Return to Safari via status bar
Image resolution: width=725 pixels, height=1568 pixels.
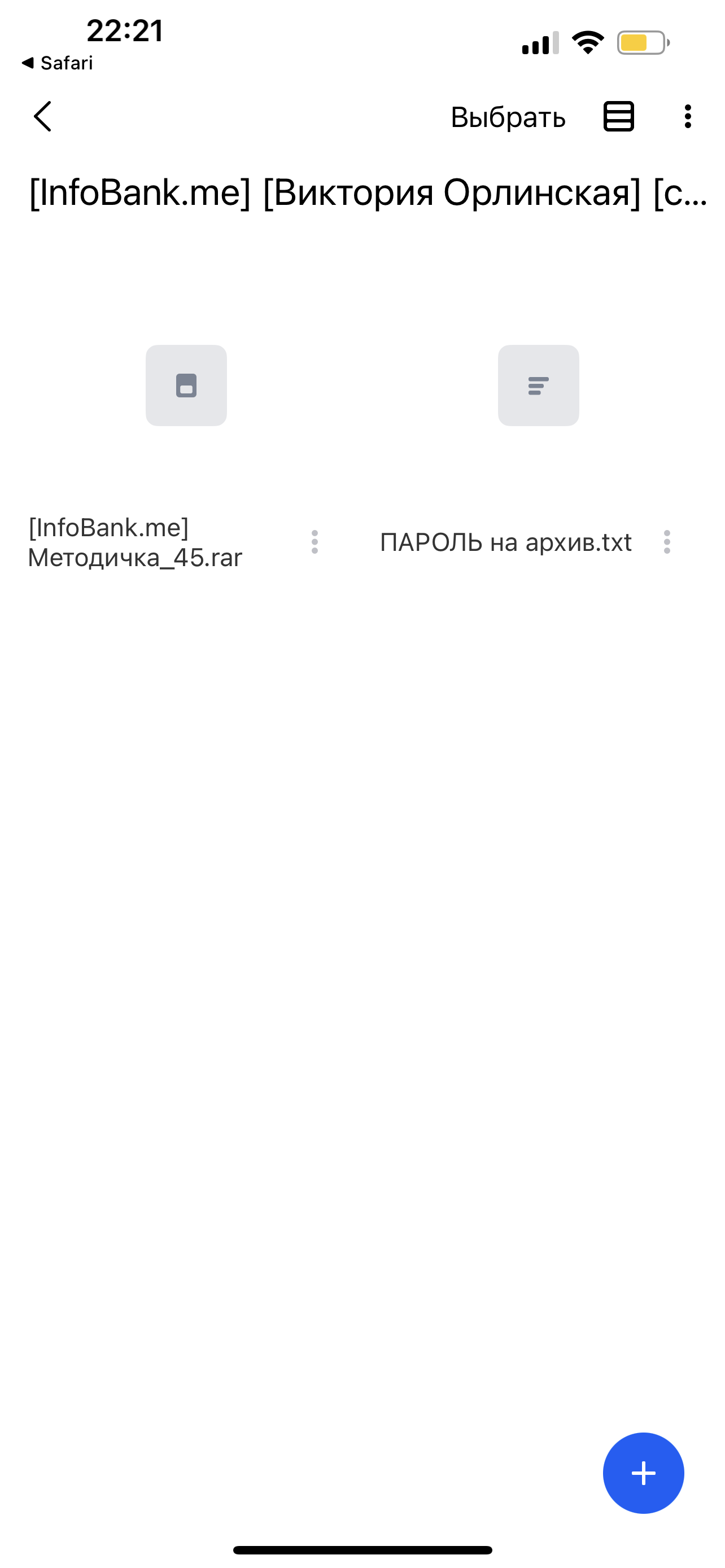57,63
